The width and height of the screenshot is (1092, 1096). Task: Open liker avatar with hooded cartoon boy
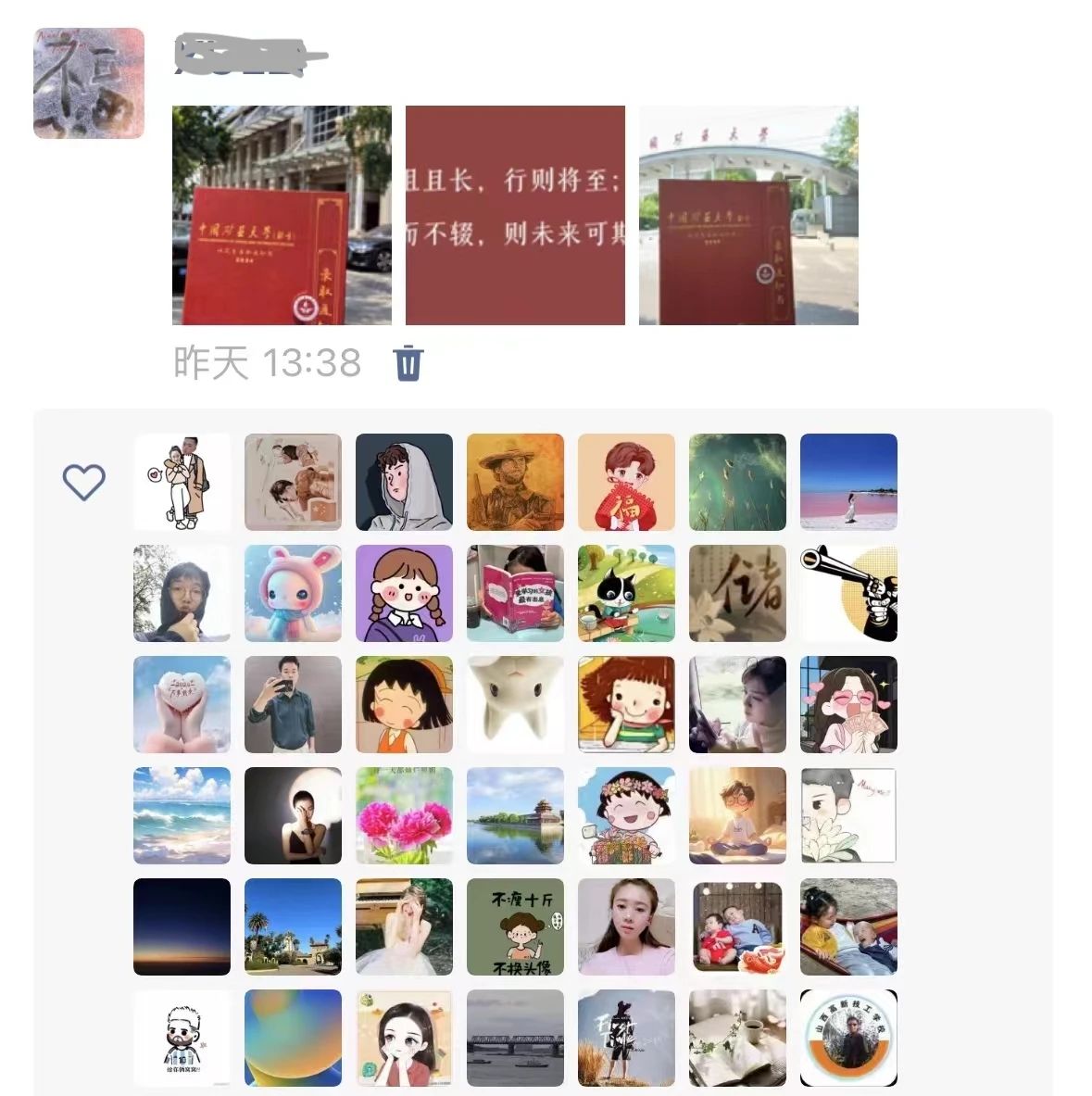pyautogui.click(x=404, y=482)
